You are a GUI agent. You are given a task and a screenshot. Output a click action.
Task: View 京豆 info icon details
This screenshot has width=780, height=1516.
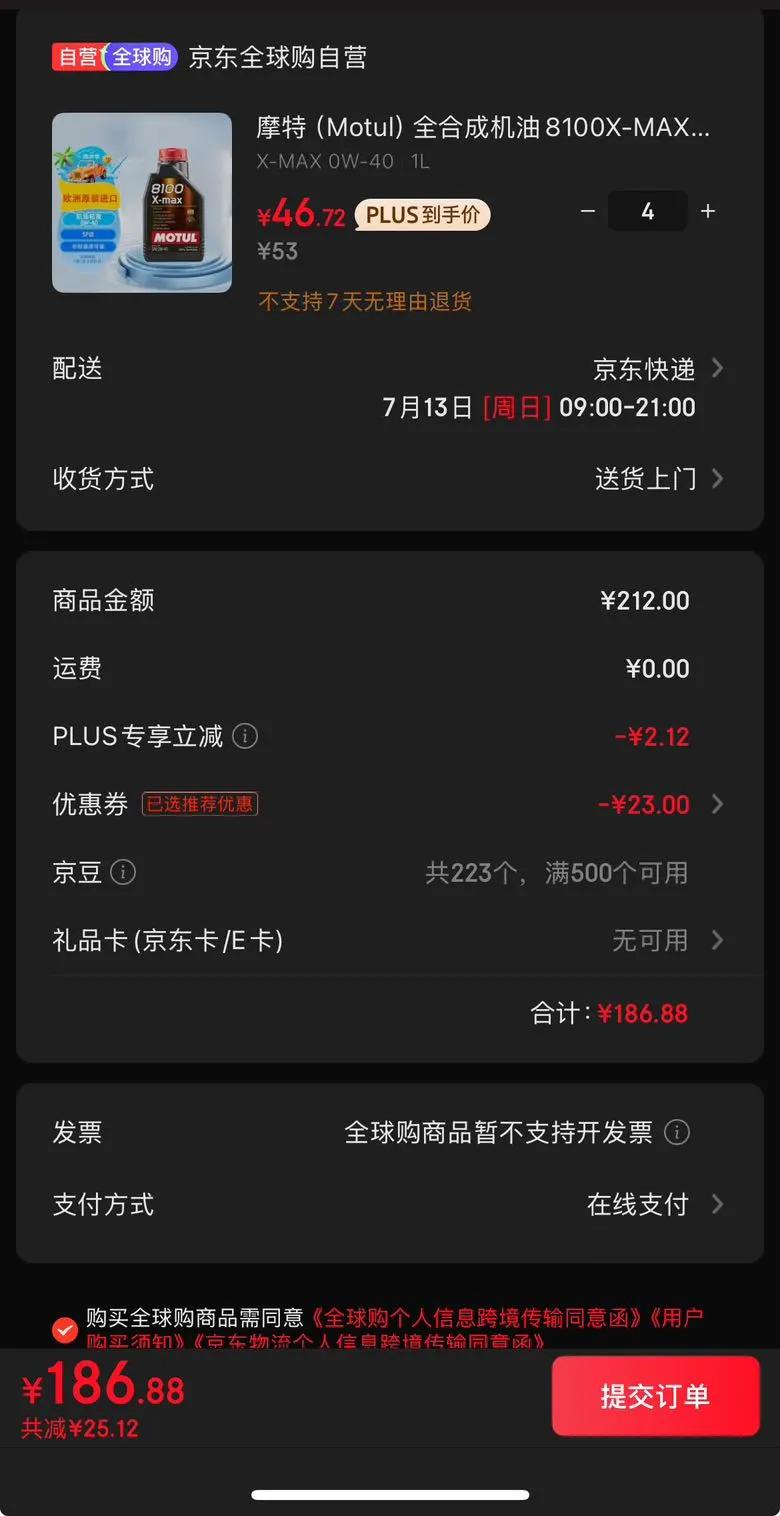(x=123, y=872)
